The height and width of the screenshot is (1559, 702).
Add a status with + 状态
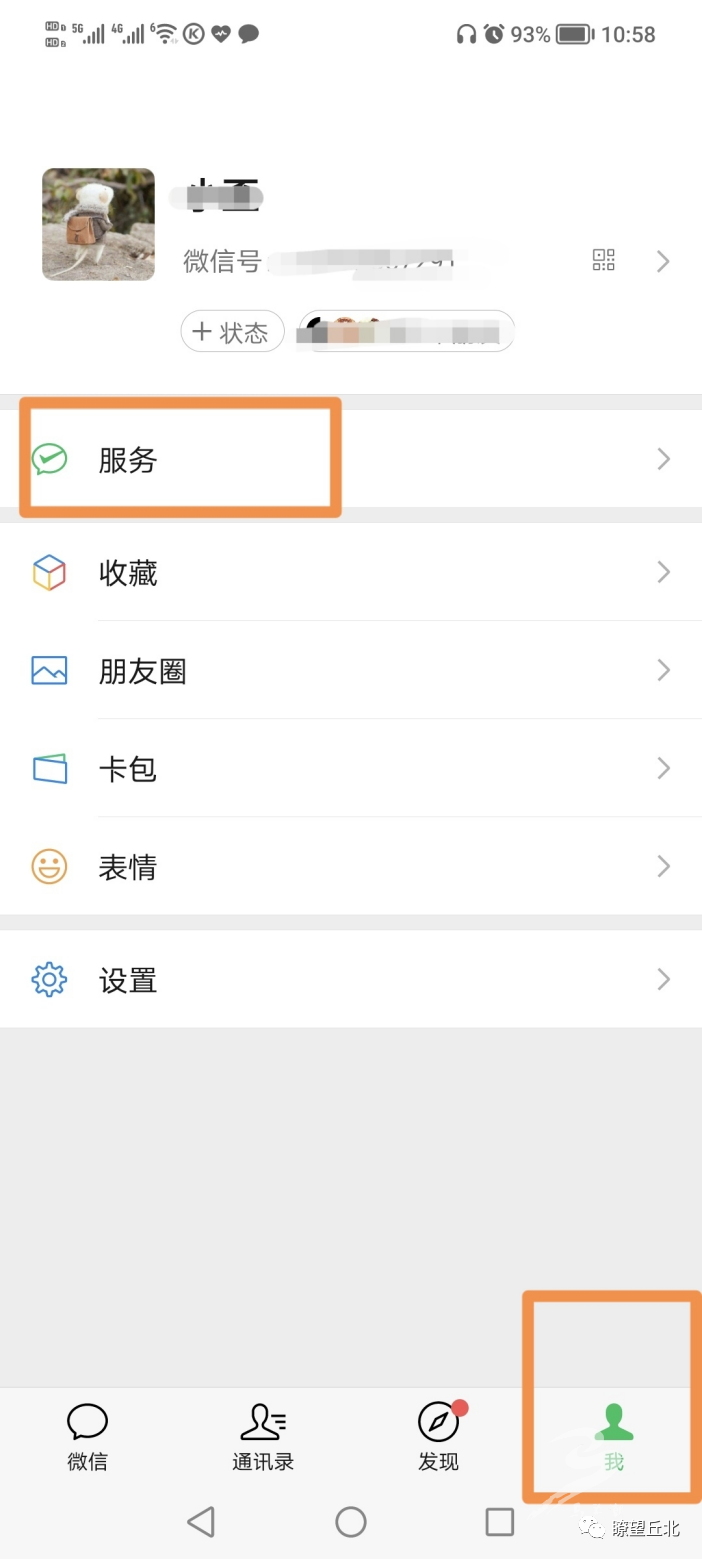[x=232, y=331]
